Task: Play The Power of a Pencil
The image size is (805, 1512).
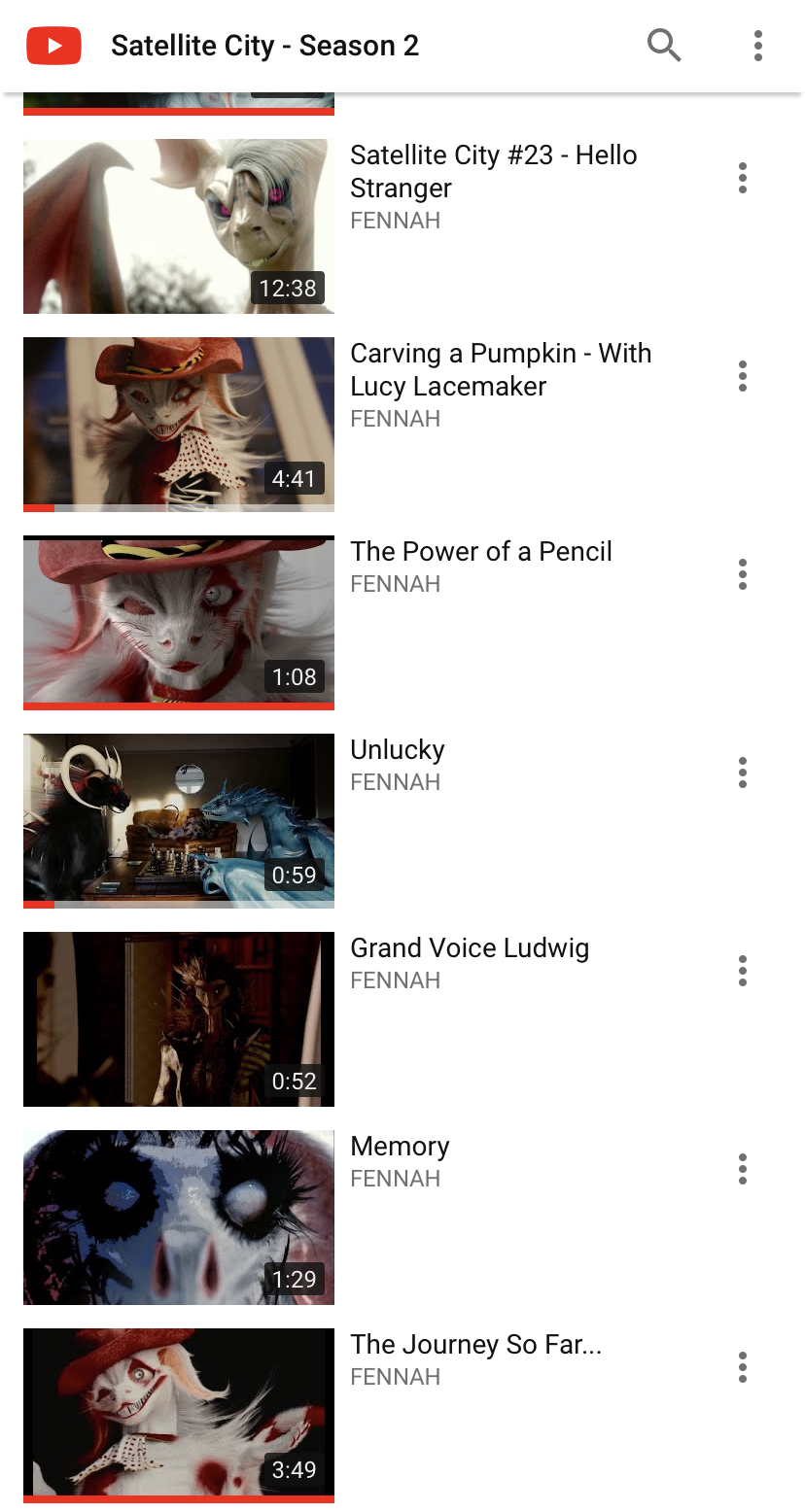Action: click(x=179, y=623)
